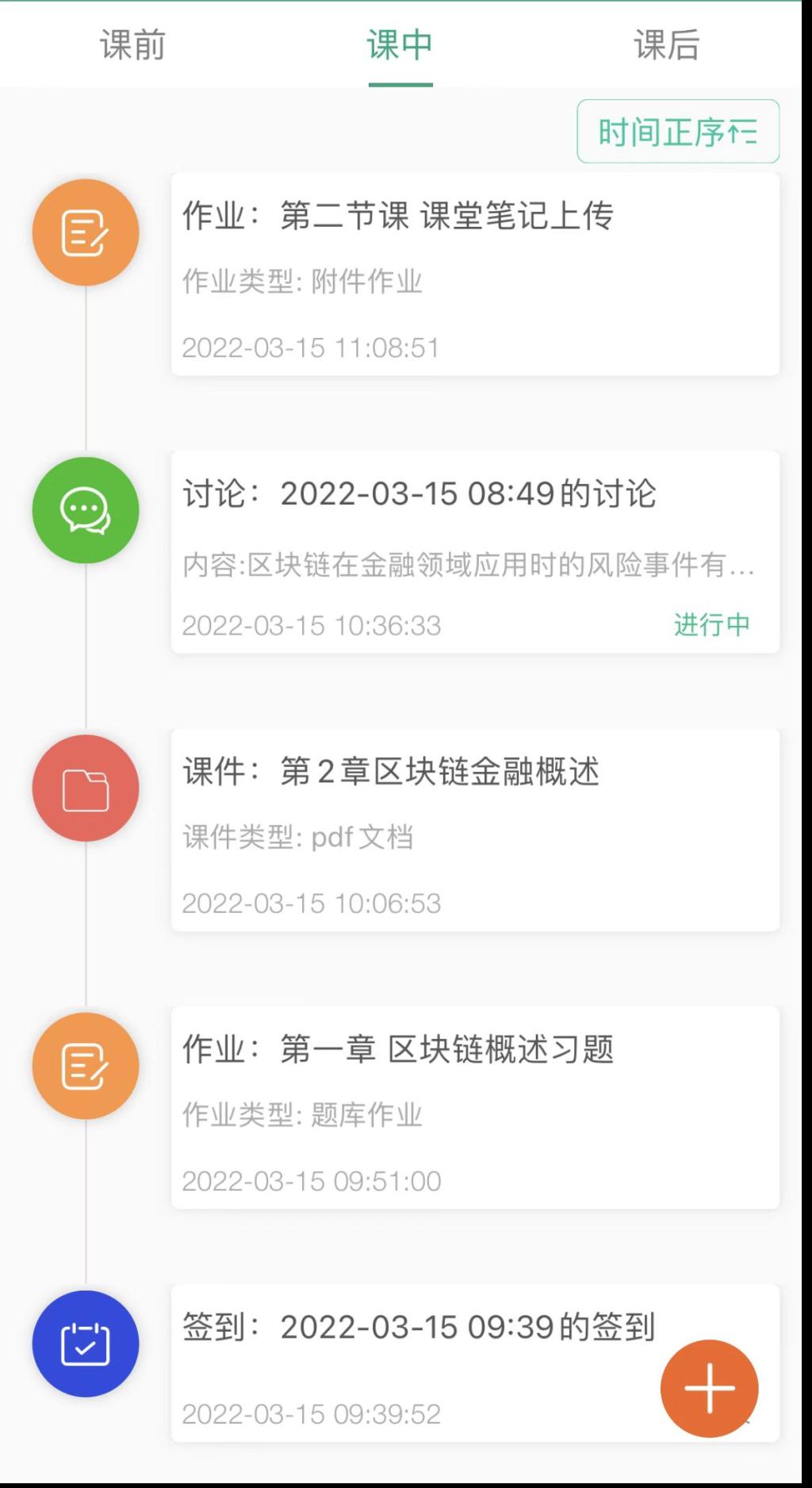812x1488 pixels.
Task: Open the 第一章 区块链概述习题 assignment card
Action: point(475,1107)
